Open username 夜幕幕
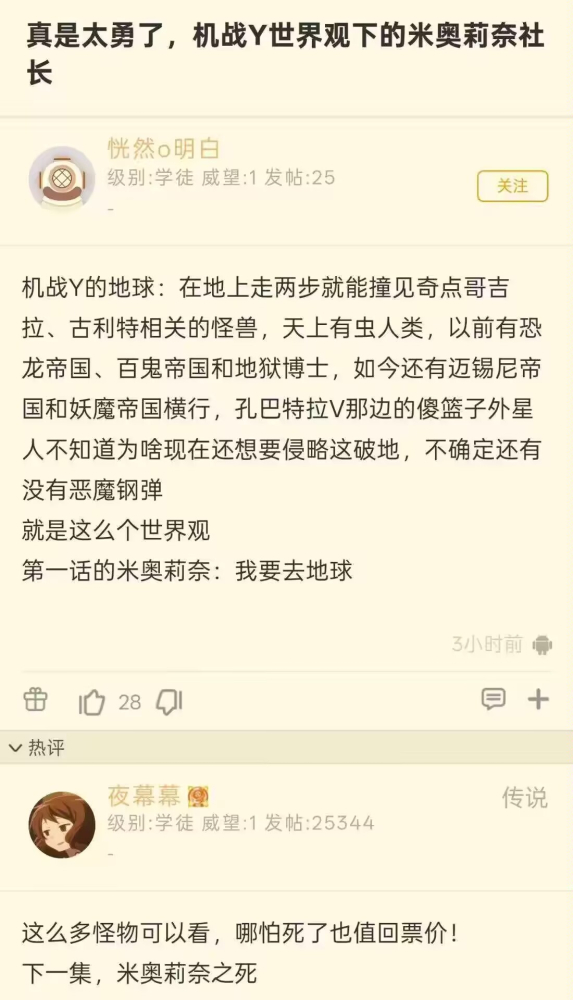This screenshot has width=573, height=1000. (x=144, y=796)
